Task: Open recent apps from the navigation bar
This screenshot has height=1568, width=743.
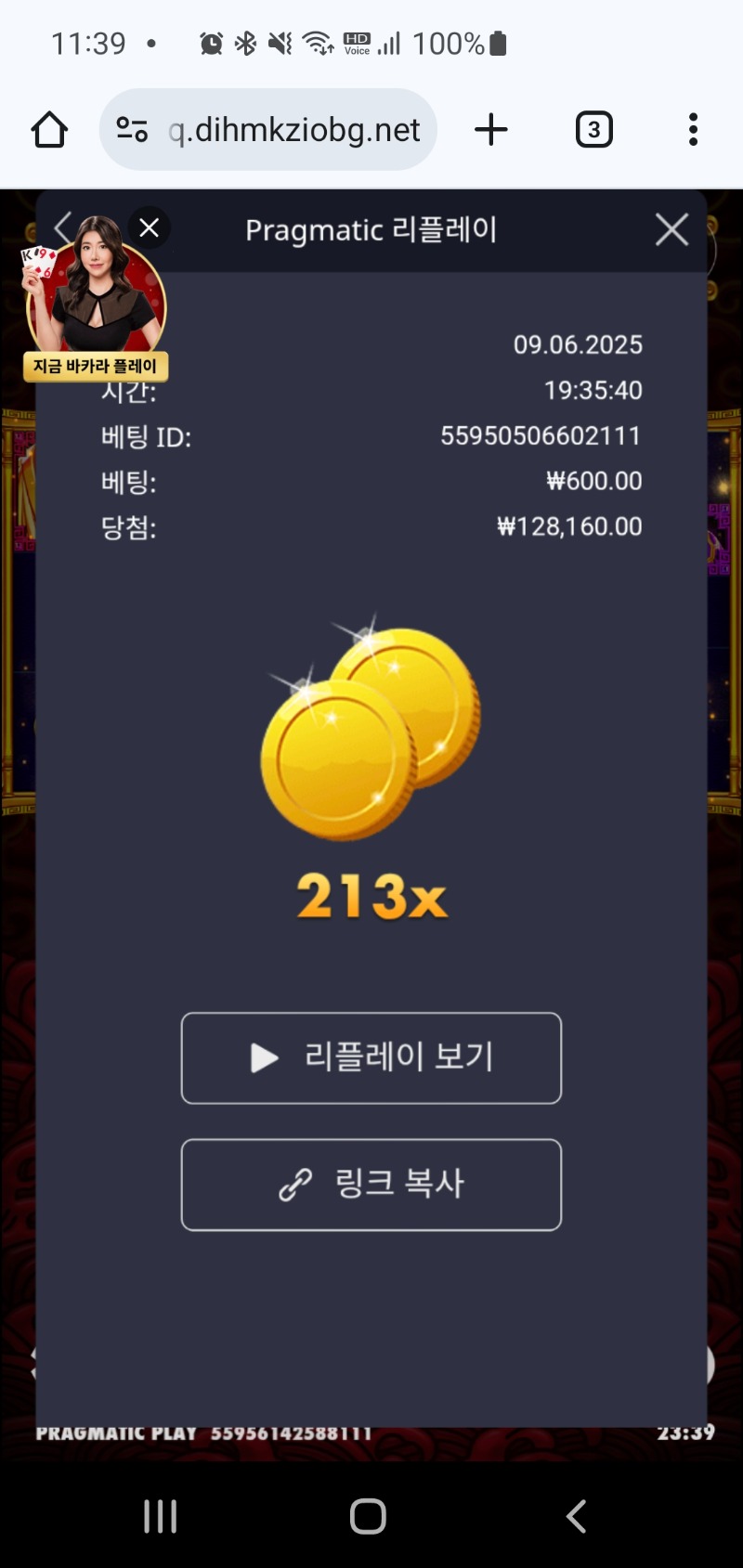Action: coord(160,1516)
